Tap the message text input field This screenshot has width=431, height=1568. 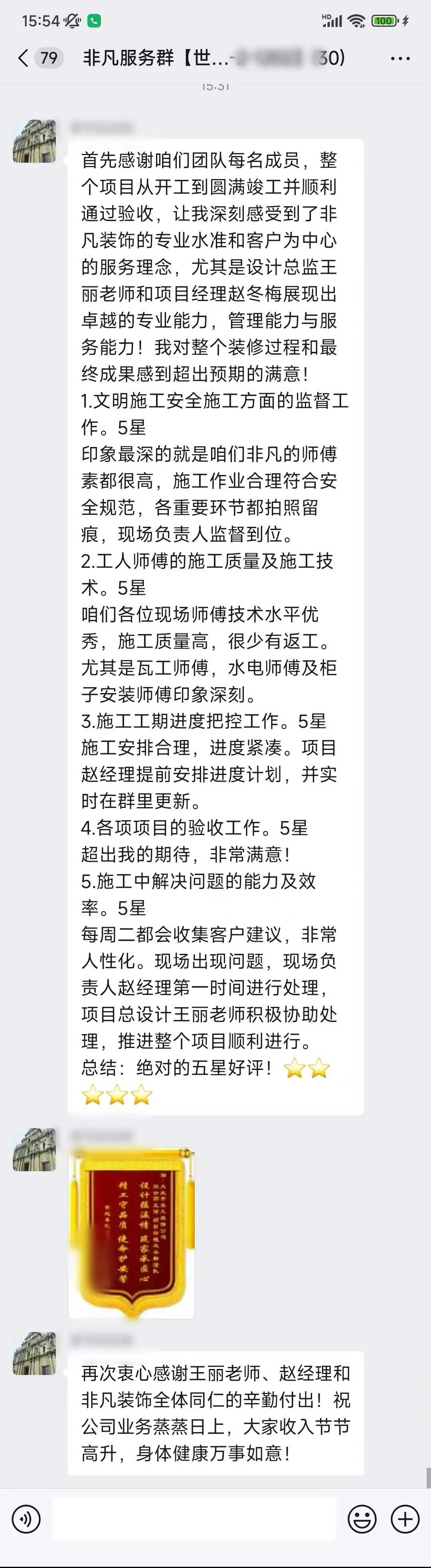click(x=194, y=1519)
